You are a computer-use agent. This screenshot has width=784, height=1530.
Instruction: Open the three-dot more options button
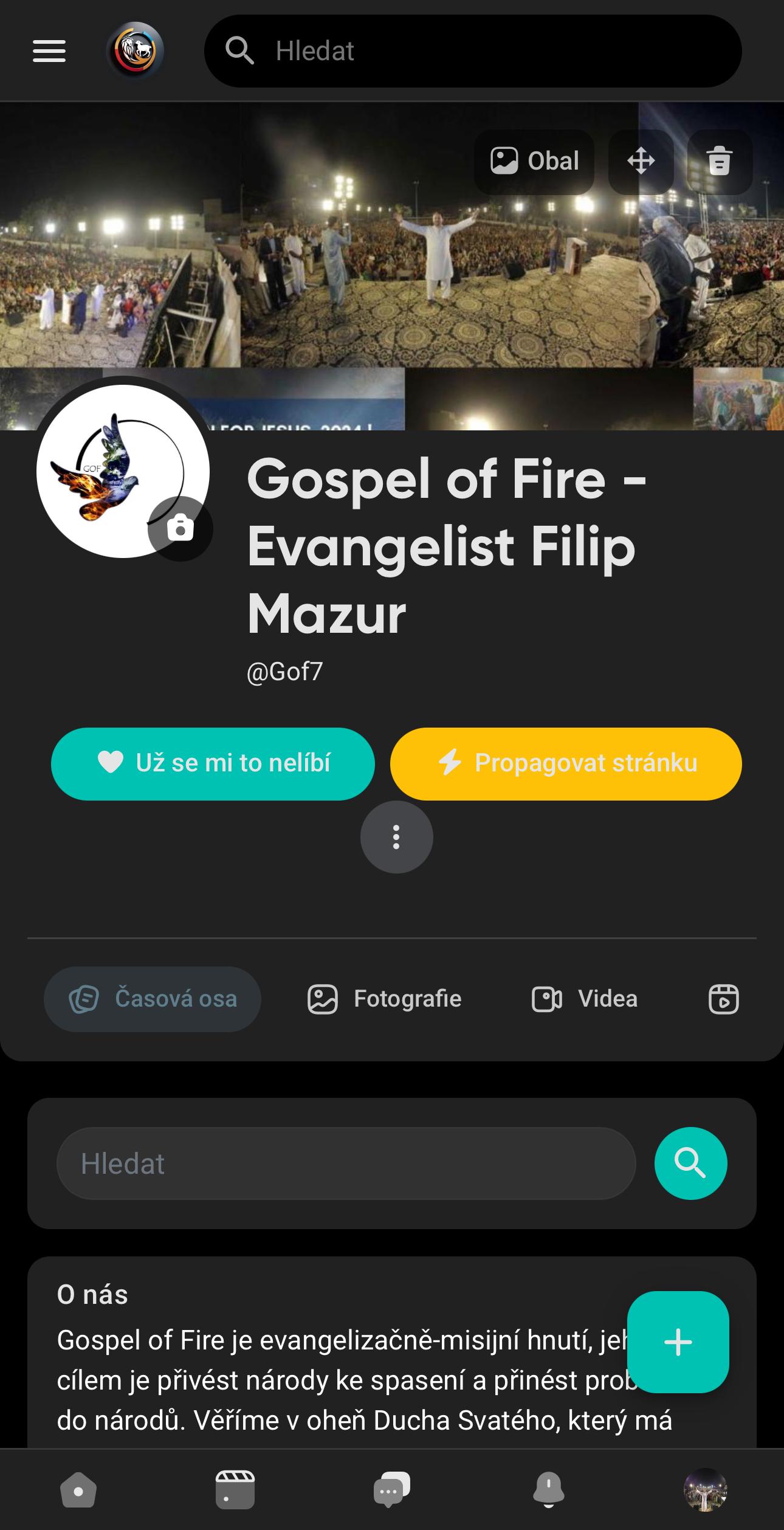(396, 837)
